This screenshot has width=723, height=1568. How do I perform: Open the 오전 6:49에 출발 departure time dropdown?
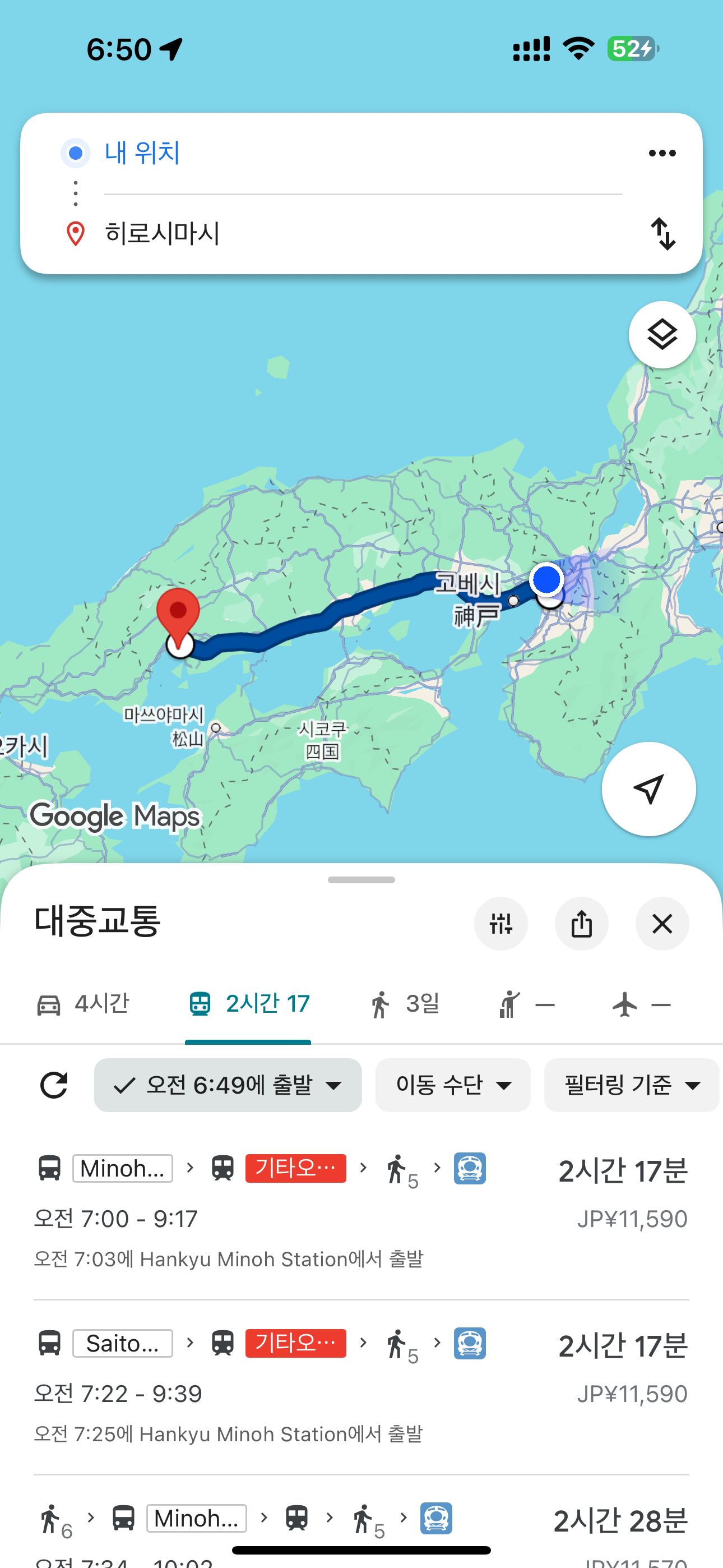point(228,1085)
